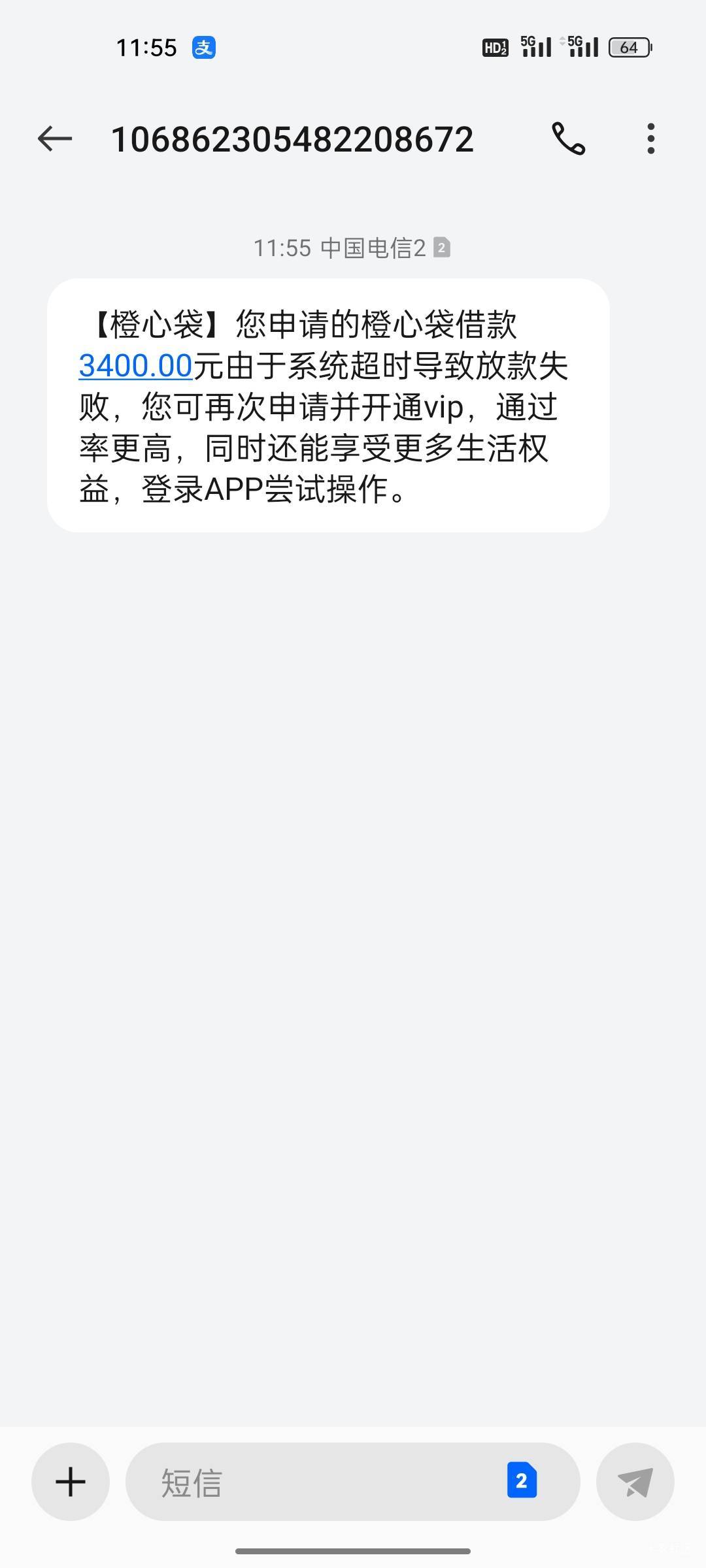Open the three-dot overflow menu

[x=650, y=139]
